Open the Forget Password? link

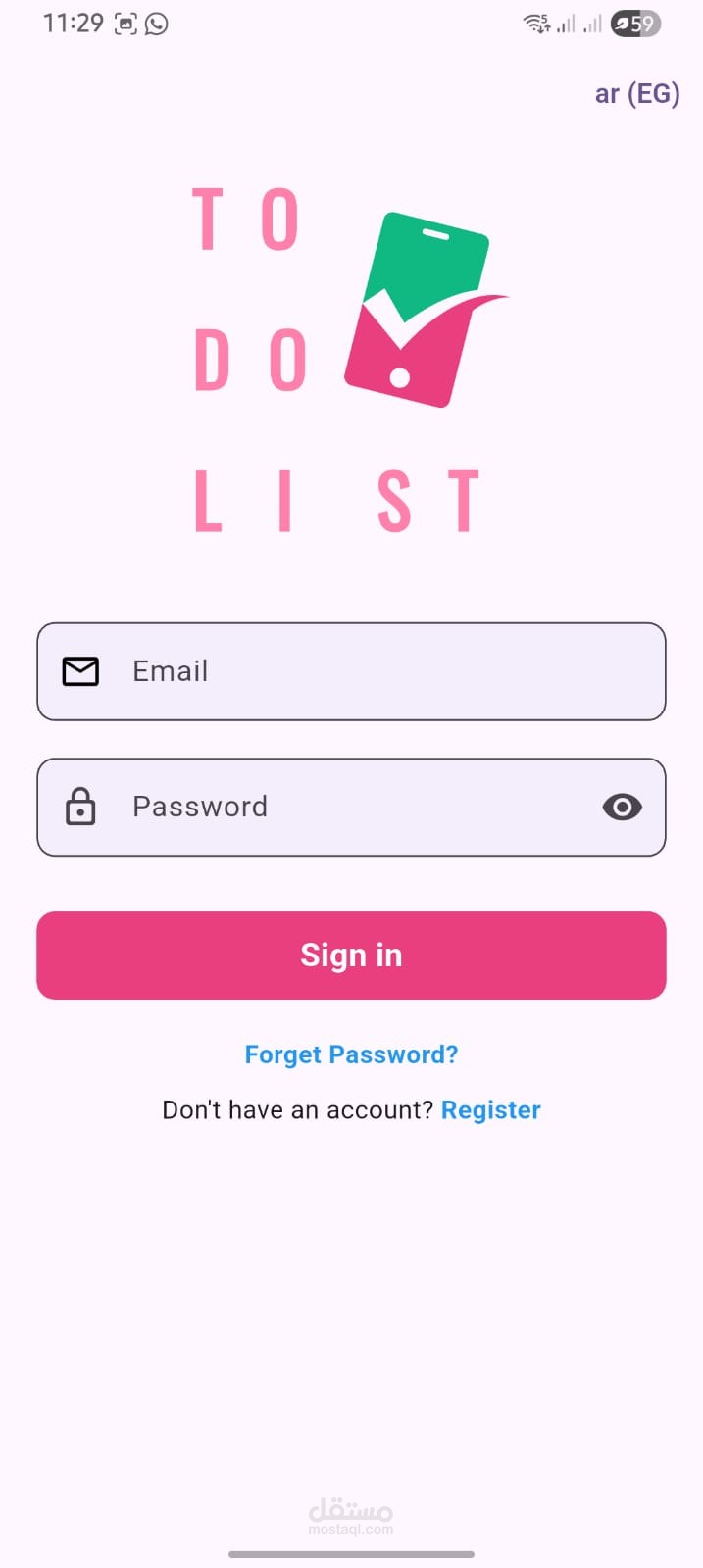click(x=351, y=1054)
